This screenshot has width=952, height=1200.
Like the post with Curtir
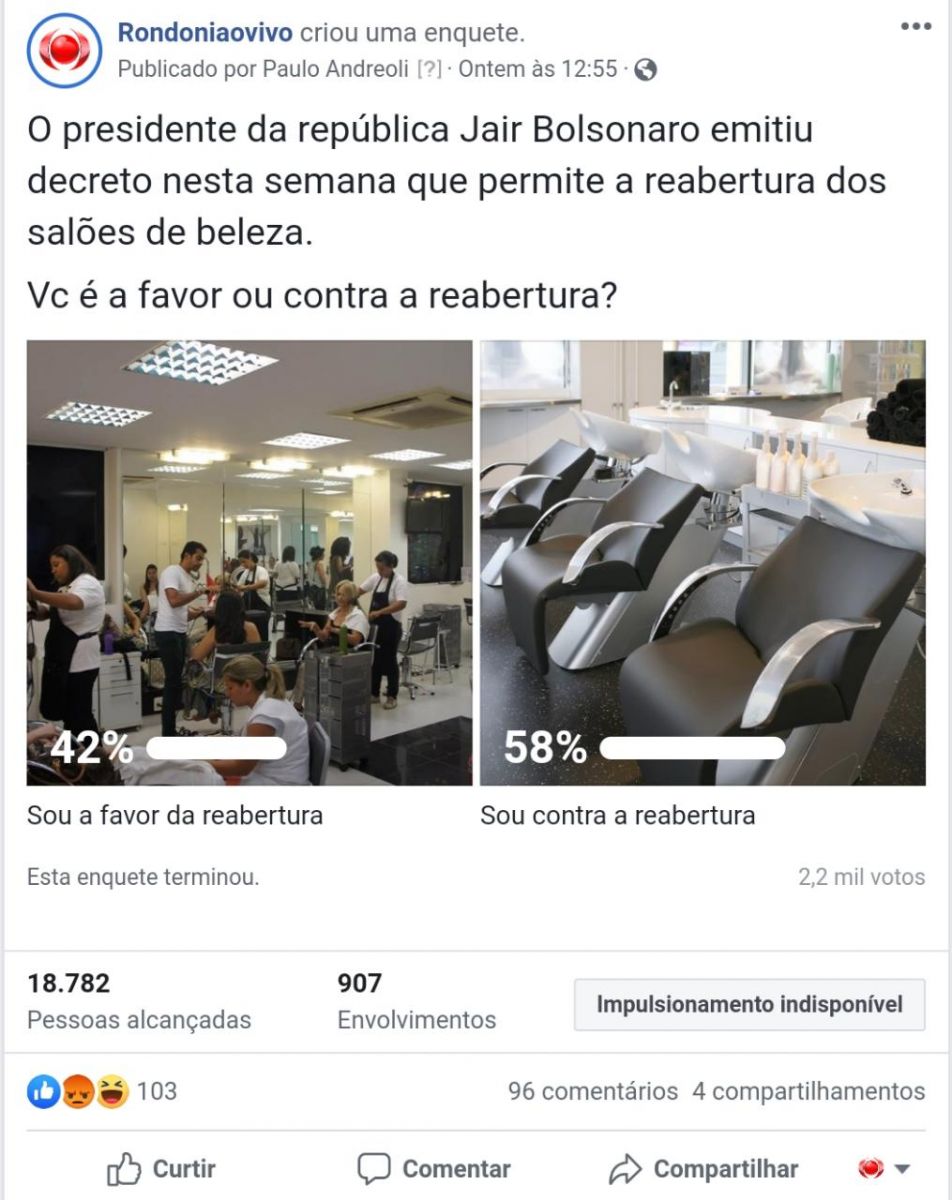(162, 1168)
